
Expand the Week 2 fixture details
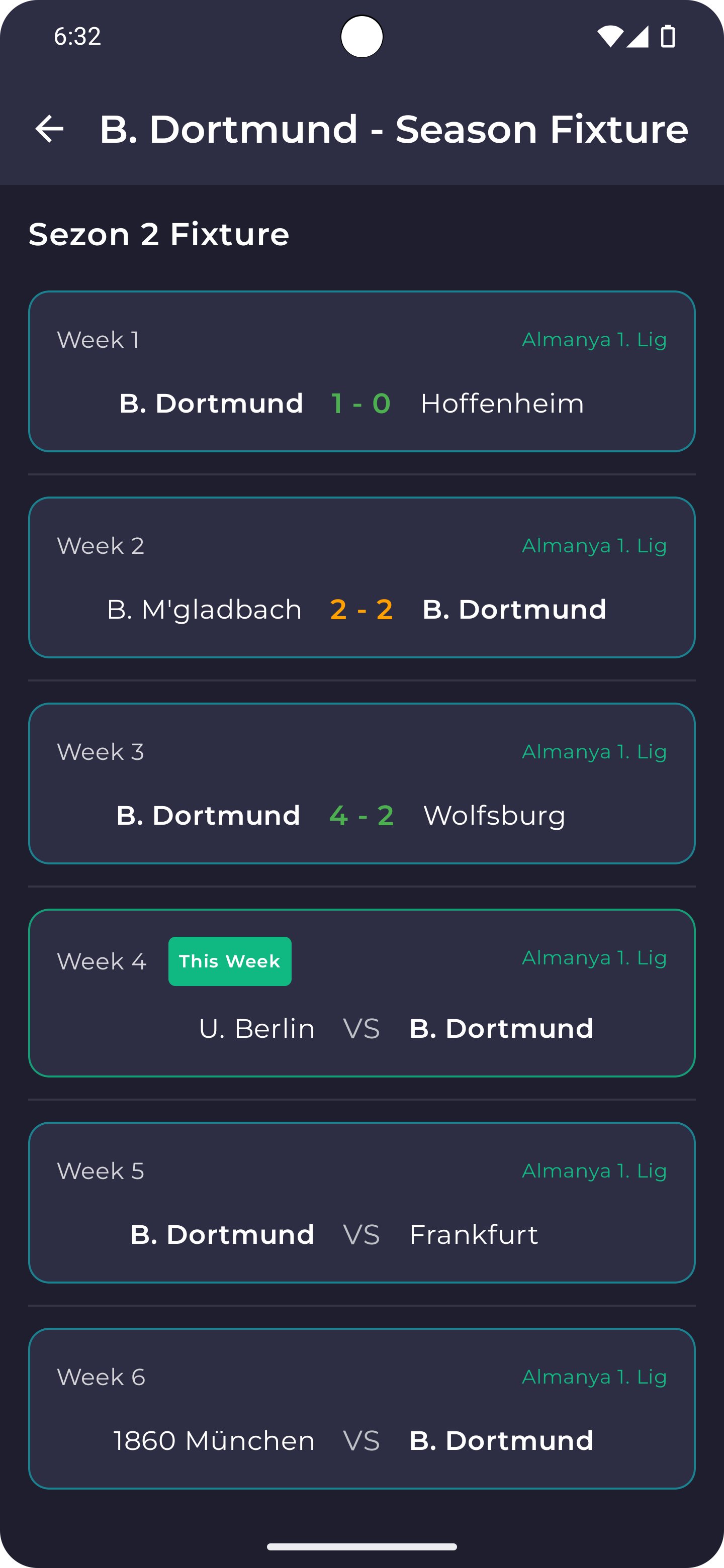tap(361, 577)
